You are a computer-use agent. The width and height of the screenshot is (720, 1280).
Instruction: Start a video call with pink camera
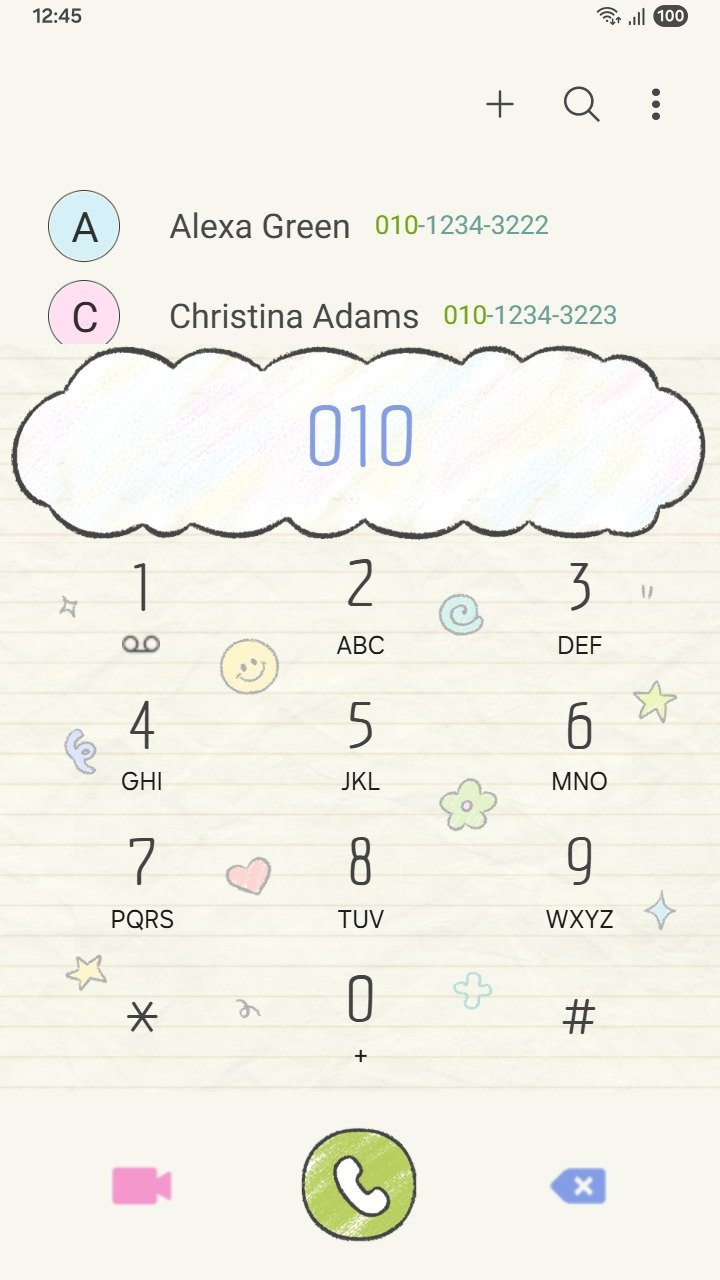pyautogui.click(x=142, y=1186)
